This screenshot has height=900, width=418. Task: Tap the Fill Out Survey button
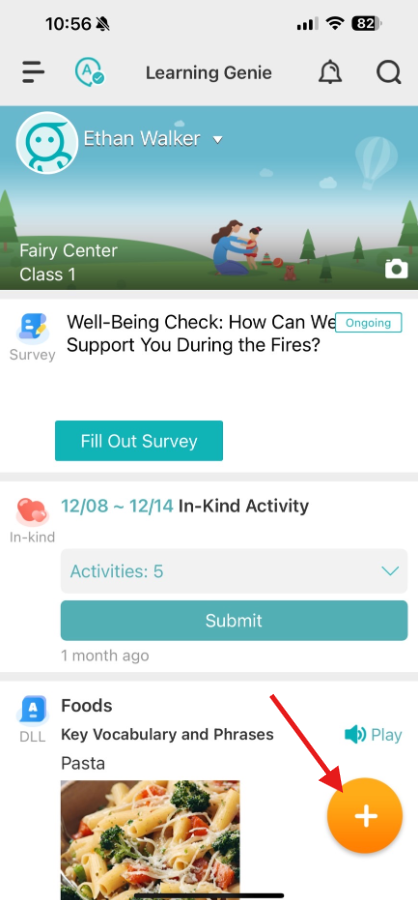[139, 441]
